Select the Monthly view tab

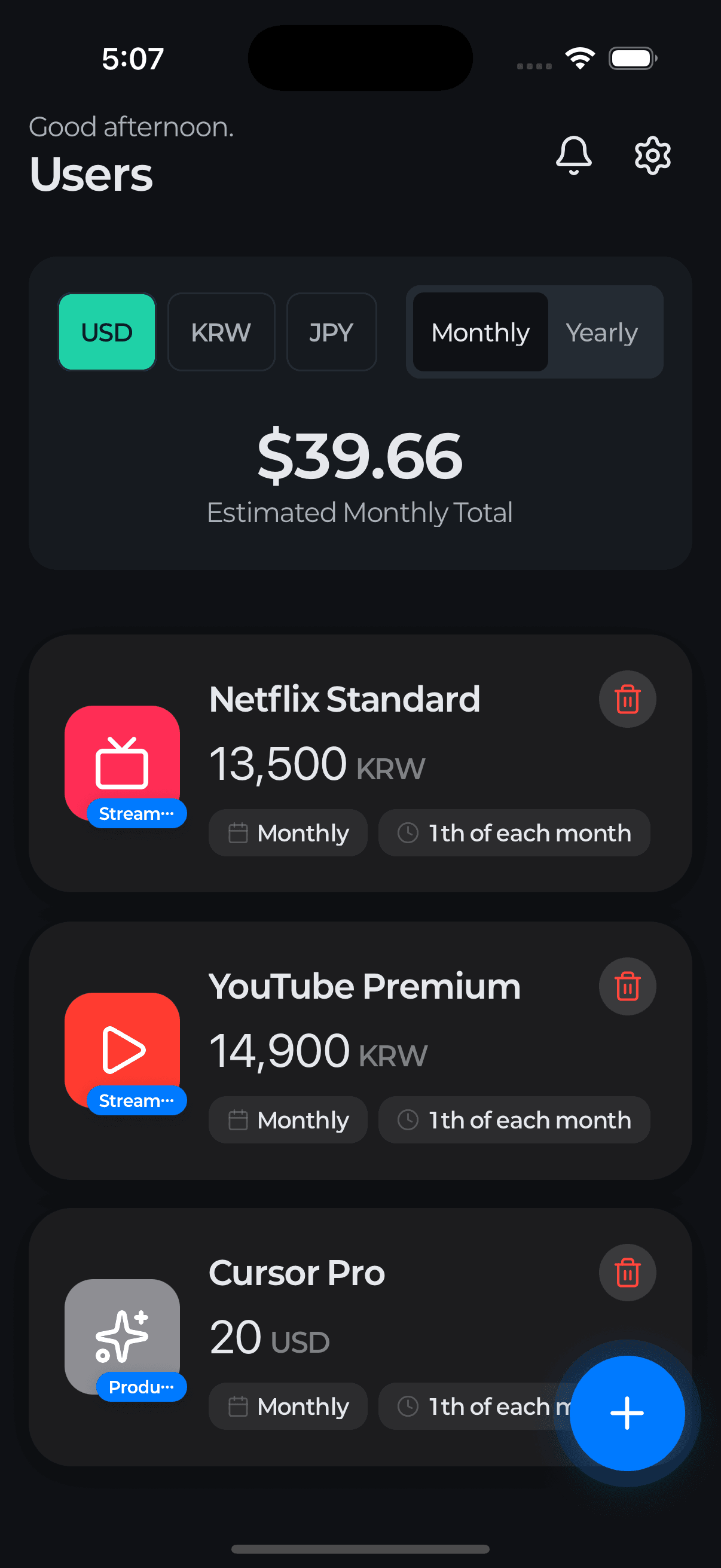(x=479, y=332)
